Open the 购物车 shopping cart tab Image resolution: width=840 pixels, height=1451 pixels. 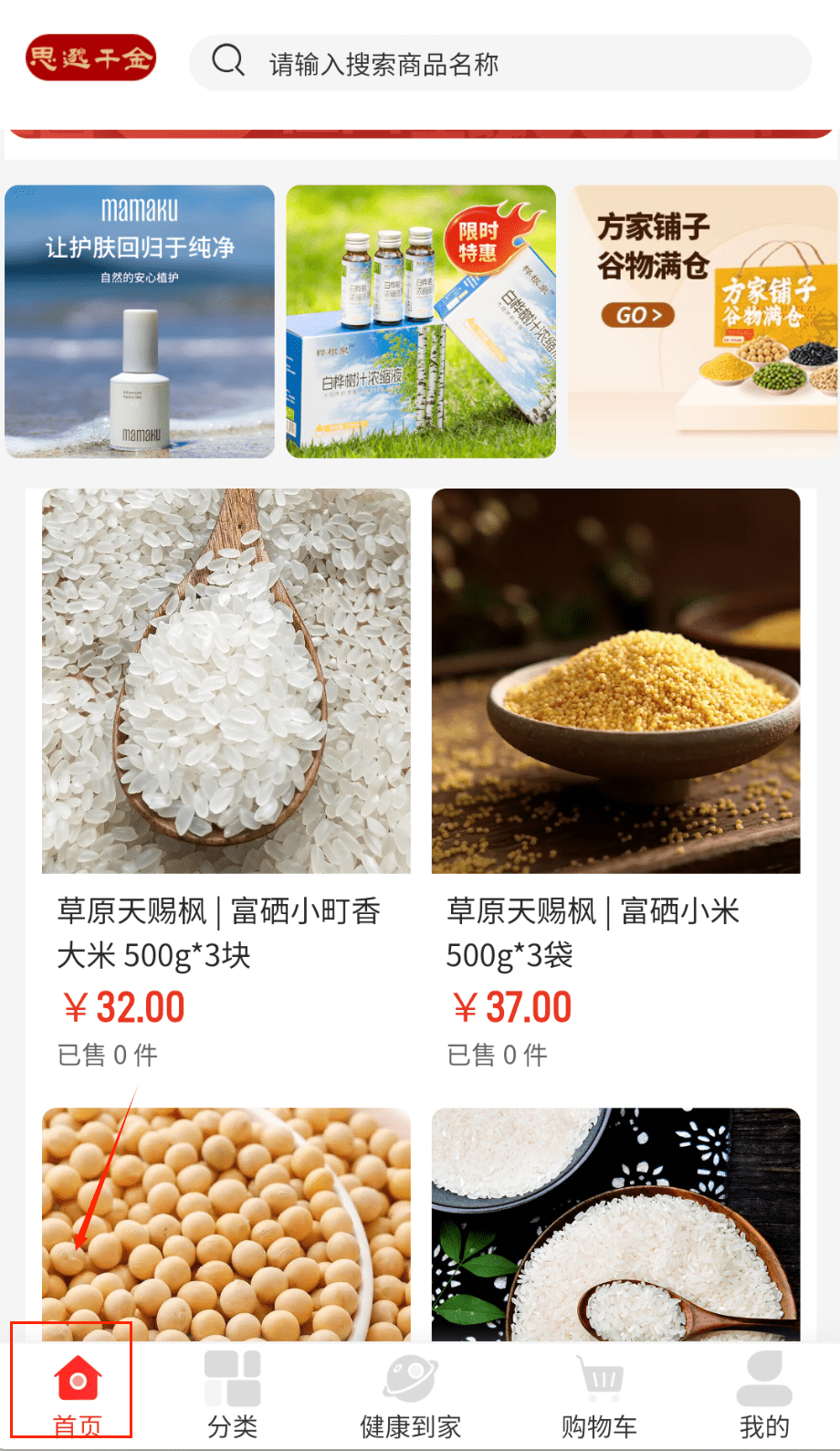pos(599,1395)
